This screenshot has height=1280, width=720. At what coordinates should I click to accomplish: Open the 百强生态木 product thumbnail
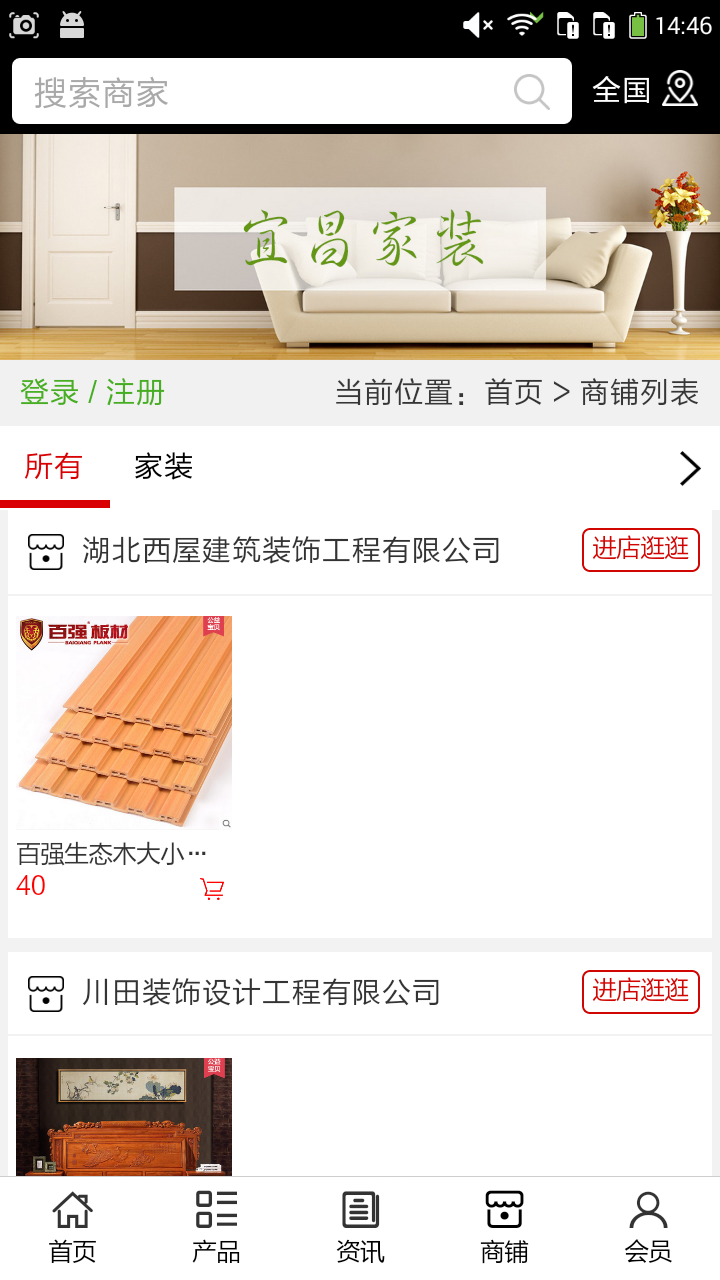[122, 723]
